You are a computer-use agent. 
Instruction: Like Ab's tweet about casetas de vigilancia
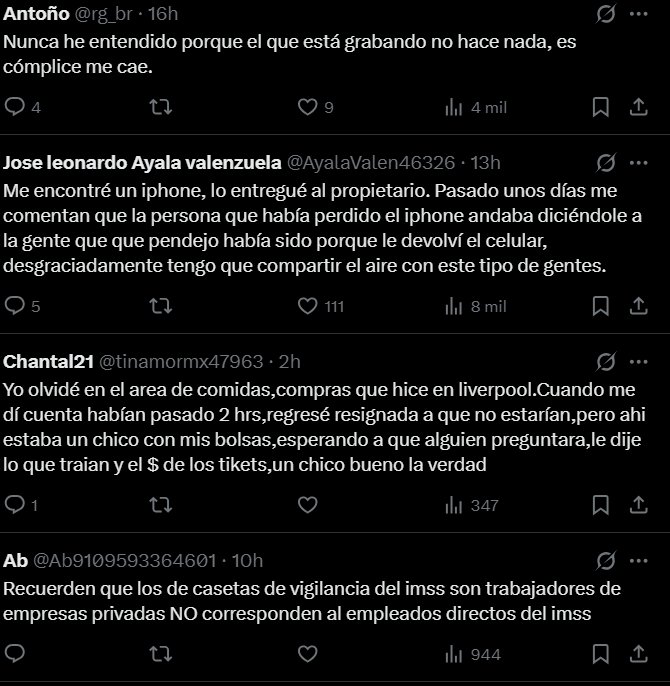[x=308, y=654]
